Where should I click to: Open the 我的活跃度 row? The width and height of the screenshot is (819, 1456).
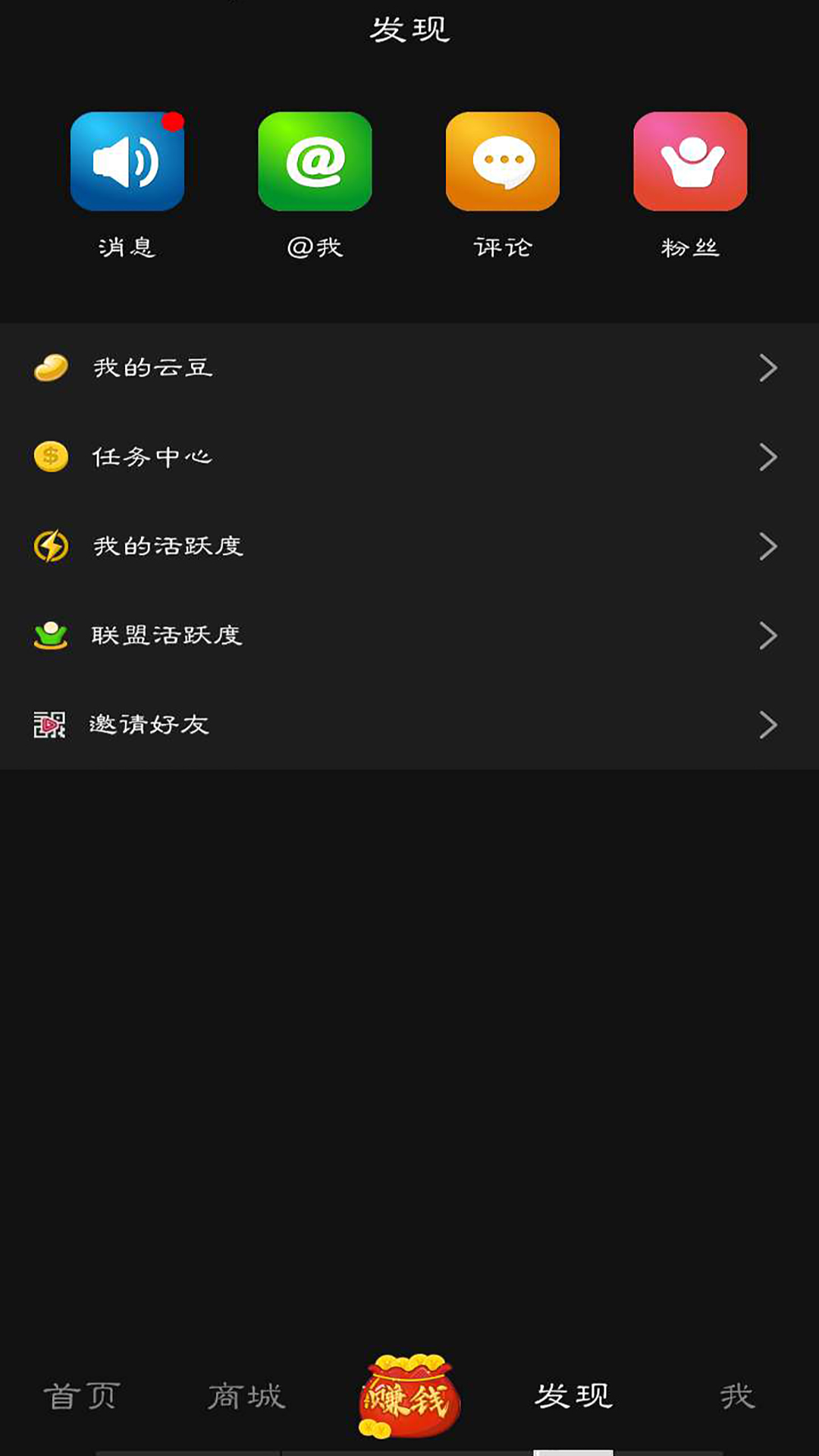tap(409, 546)
